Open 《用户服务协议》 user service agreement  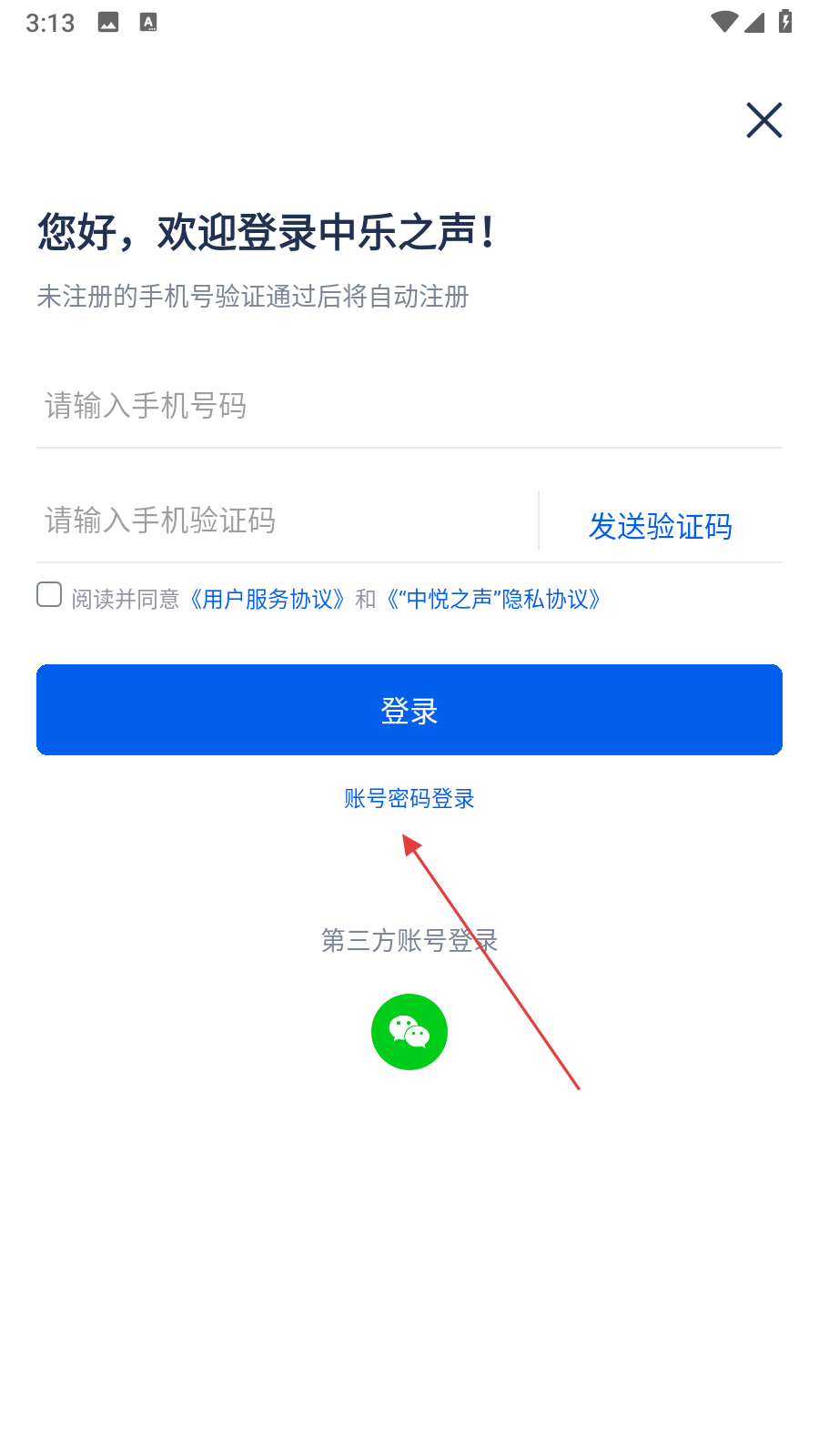(x=268, y=599)
